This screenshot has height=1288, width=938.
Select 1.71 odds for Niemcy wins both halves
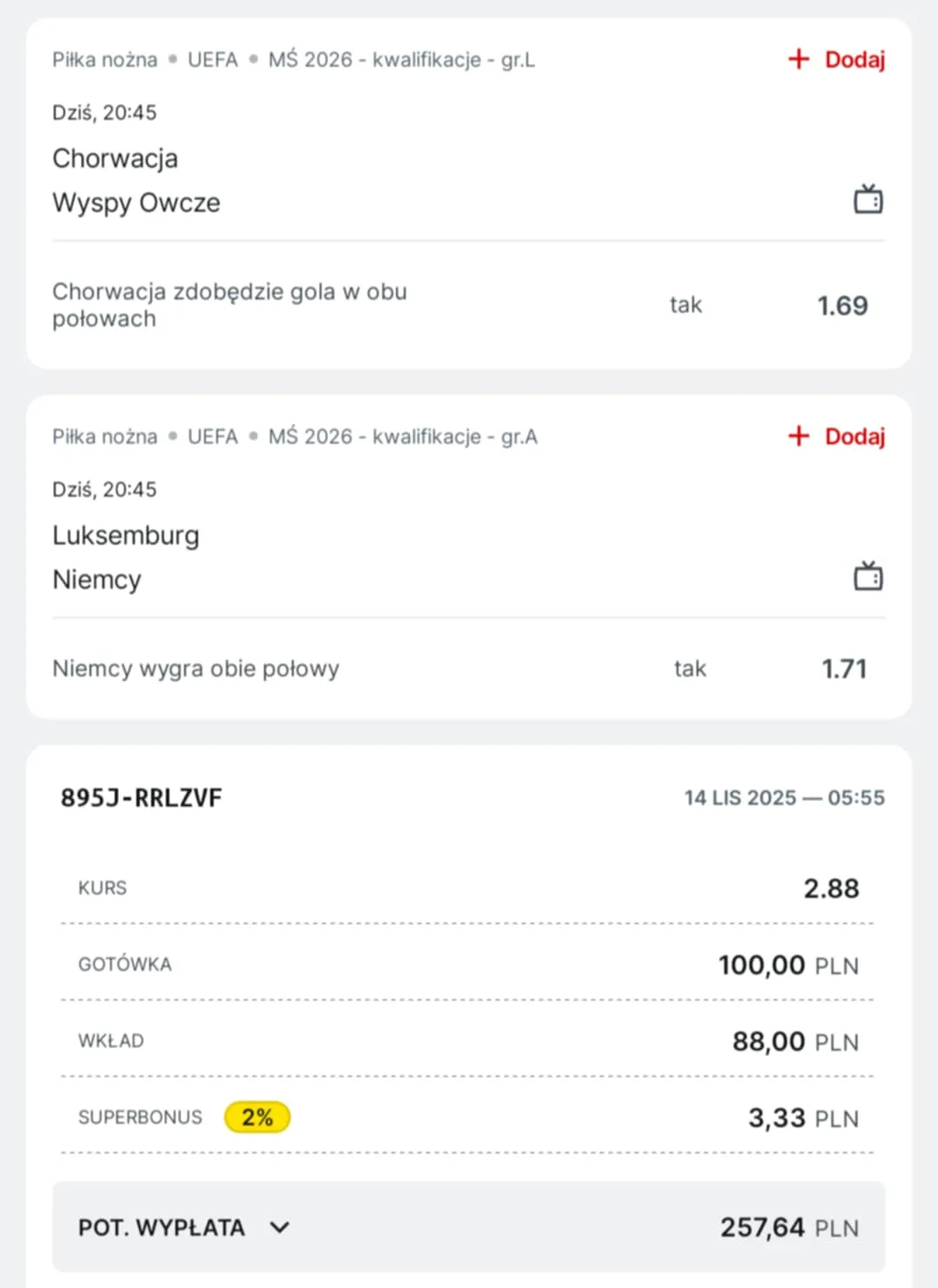pos(843,669)
